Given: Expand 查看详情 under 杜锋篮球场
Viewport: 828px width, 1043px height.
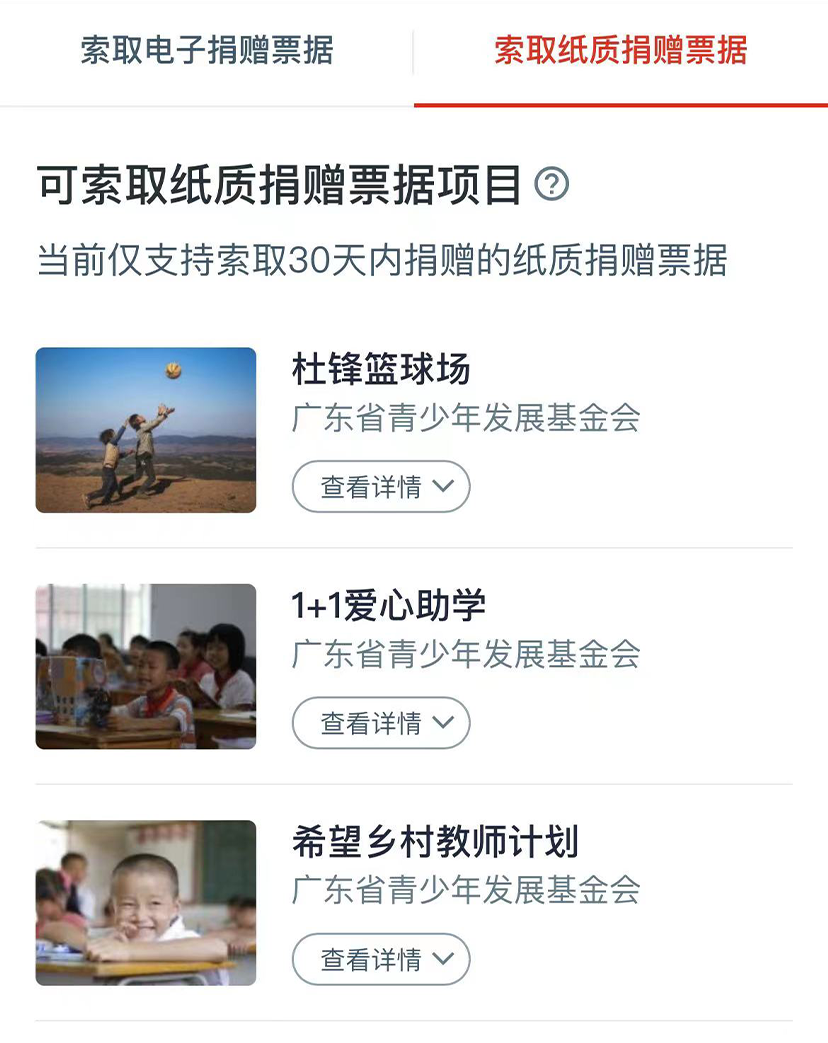Looking at the screenshot, I should coord(380,487).
